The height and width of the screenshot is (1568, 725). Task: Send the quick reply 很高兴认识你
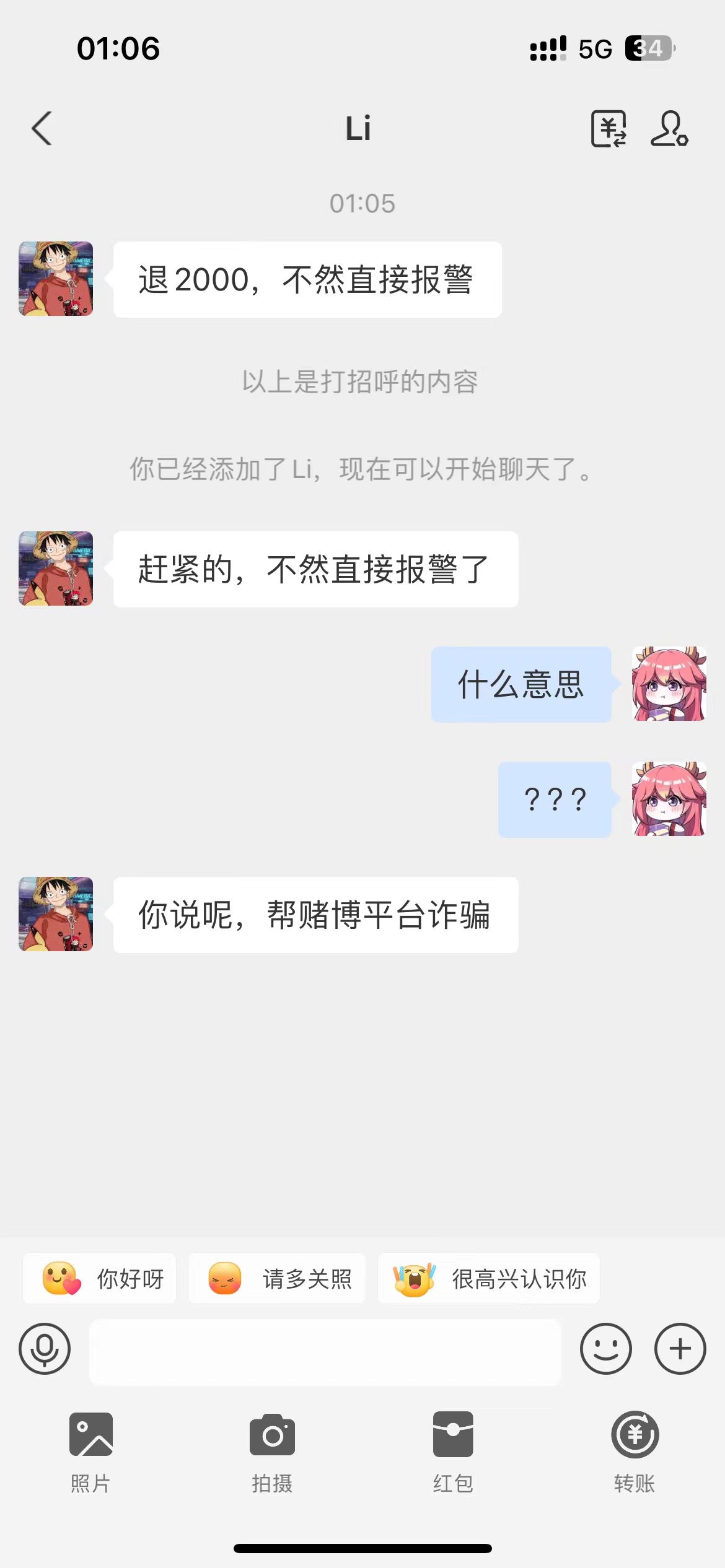[488, 1278]
